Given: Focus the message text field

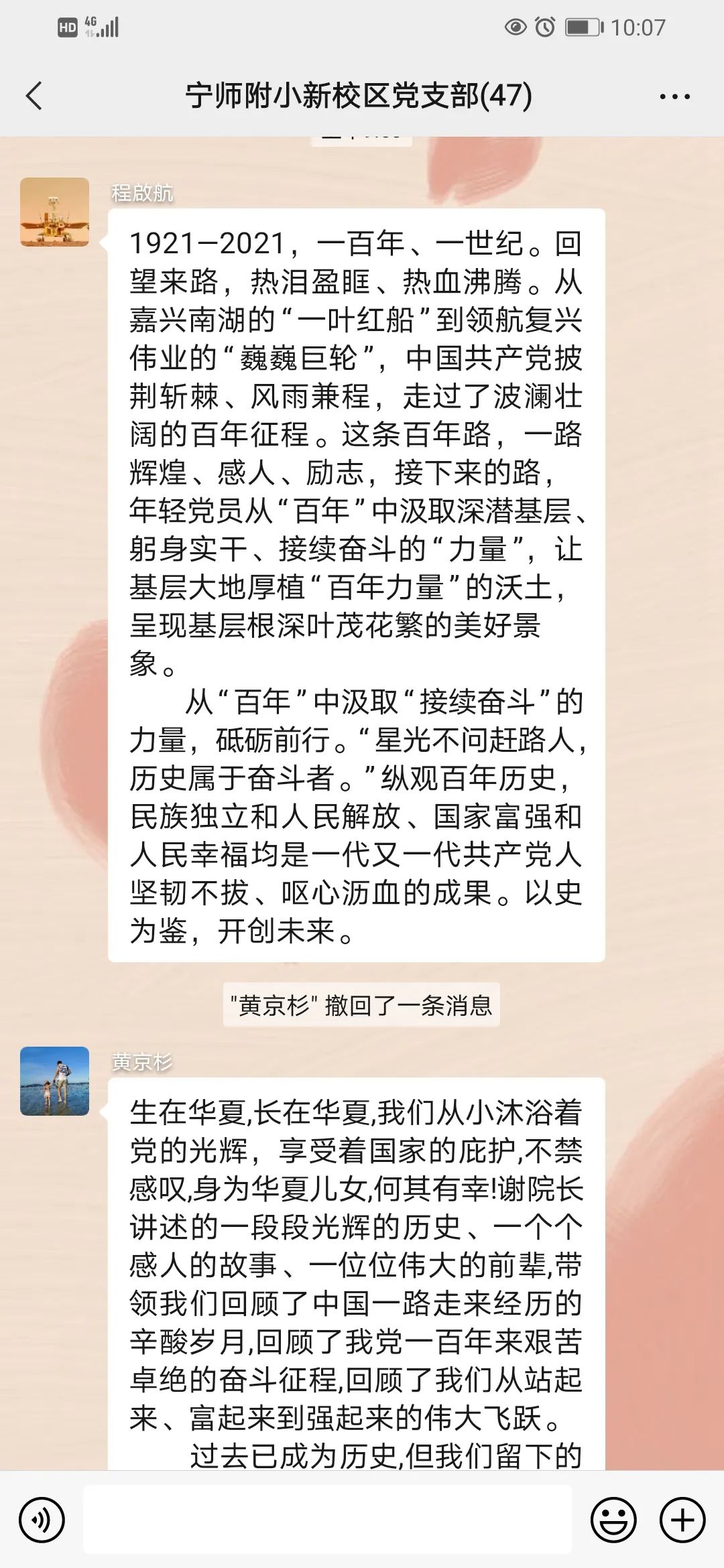Looking at the screenshot, I should coord(327,1520).
